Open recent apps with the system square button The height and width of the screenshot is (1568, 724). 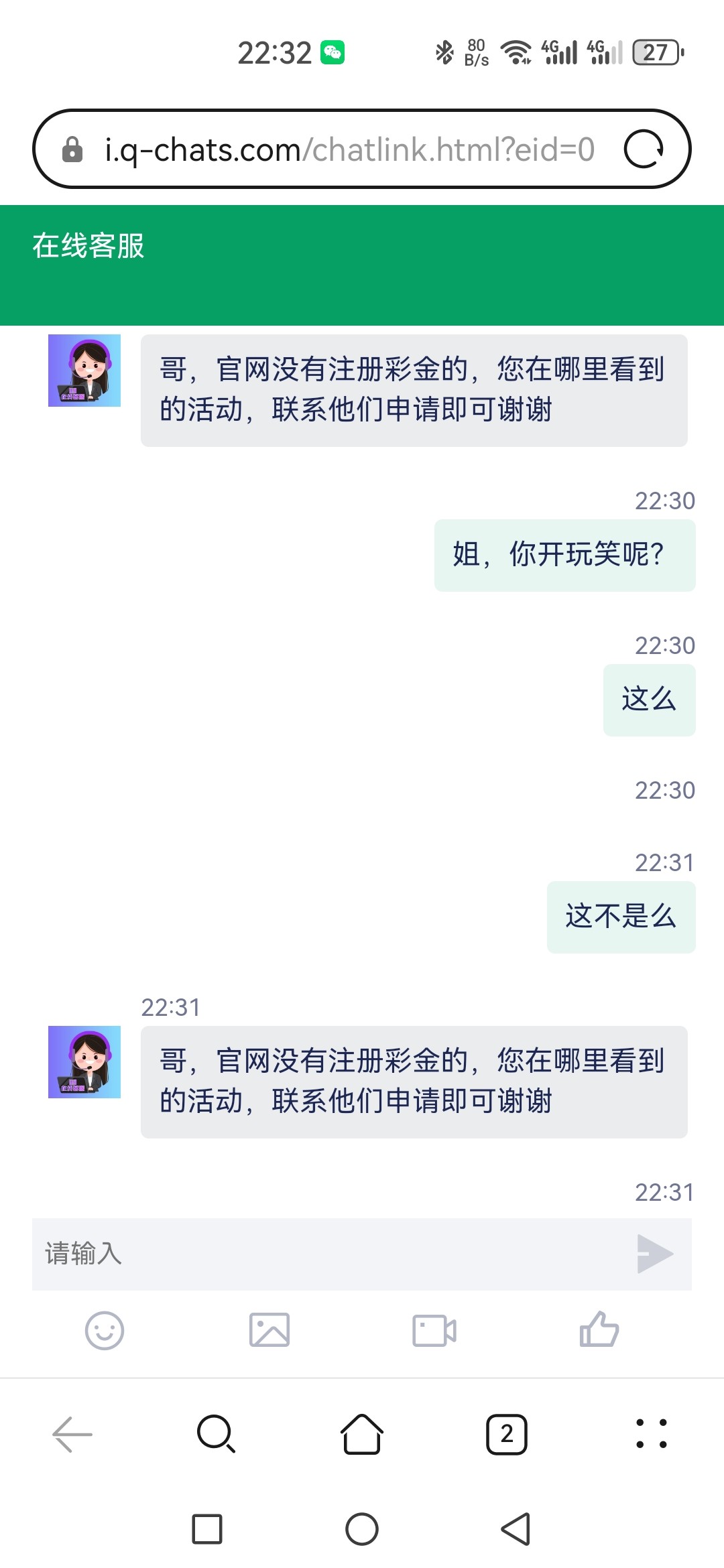coord(207,1529)
